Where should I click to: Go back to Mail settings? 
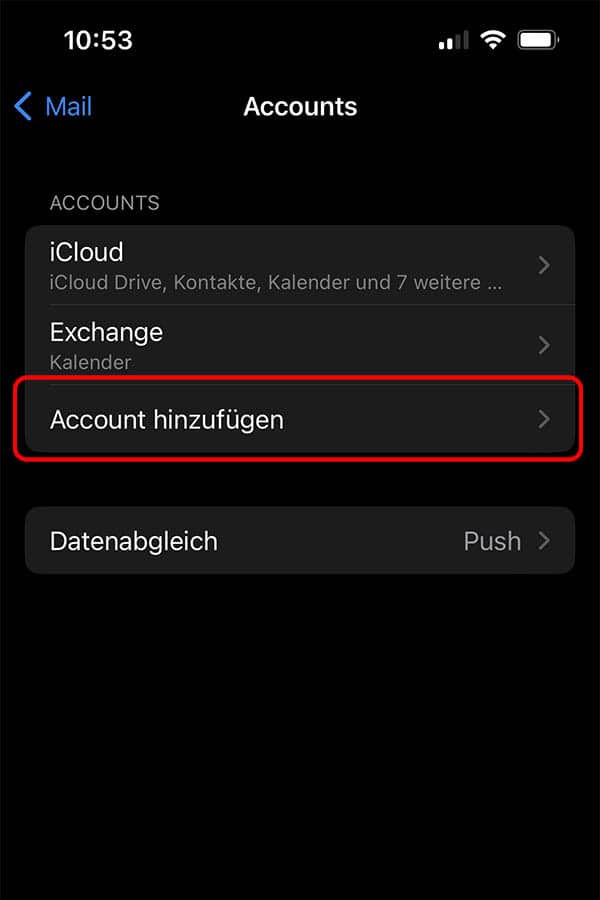(x=54, y=106)
